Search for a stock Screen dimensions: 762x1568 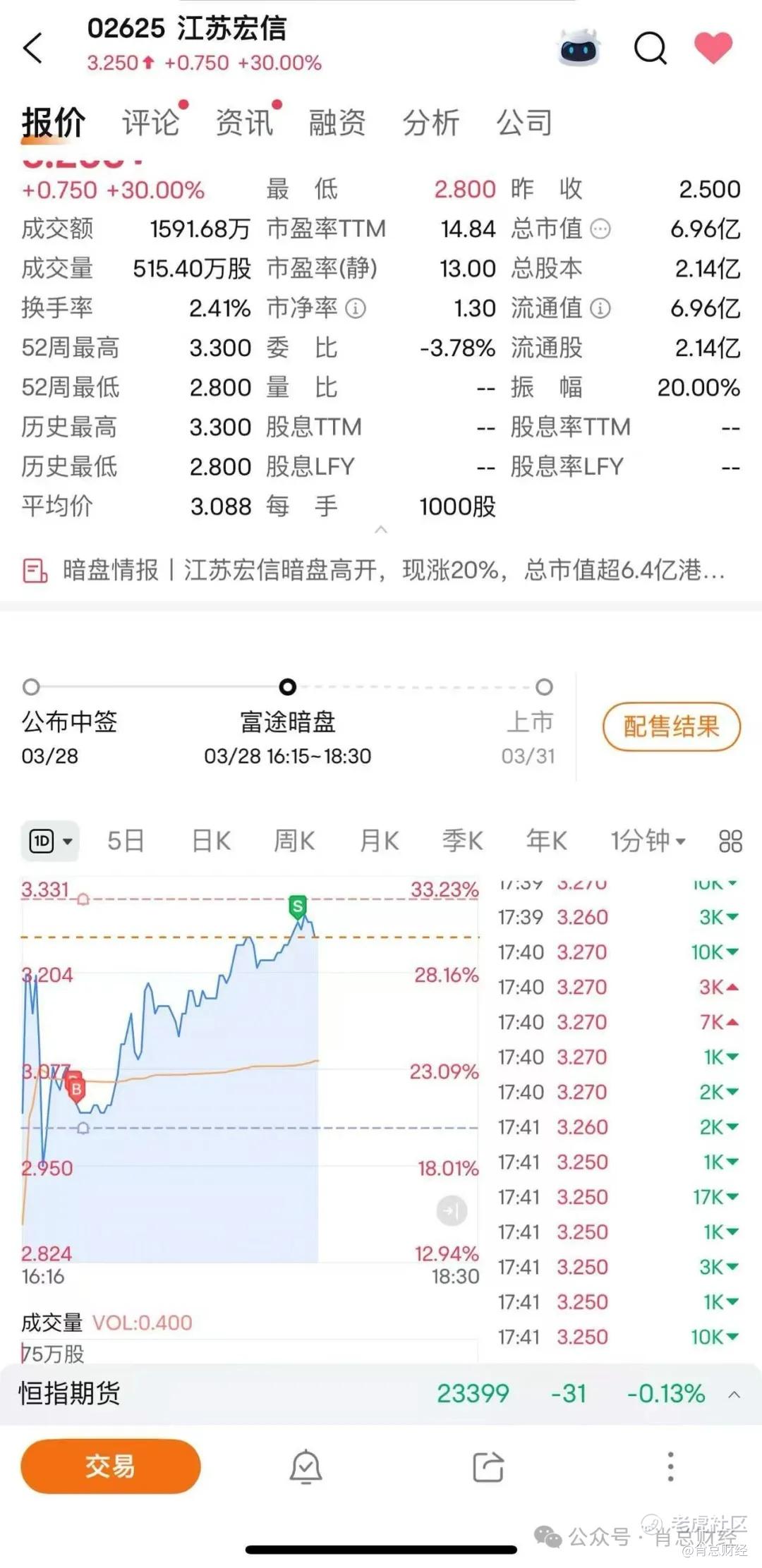pyautogui.click(x=650, y=48)
